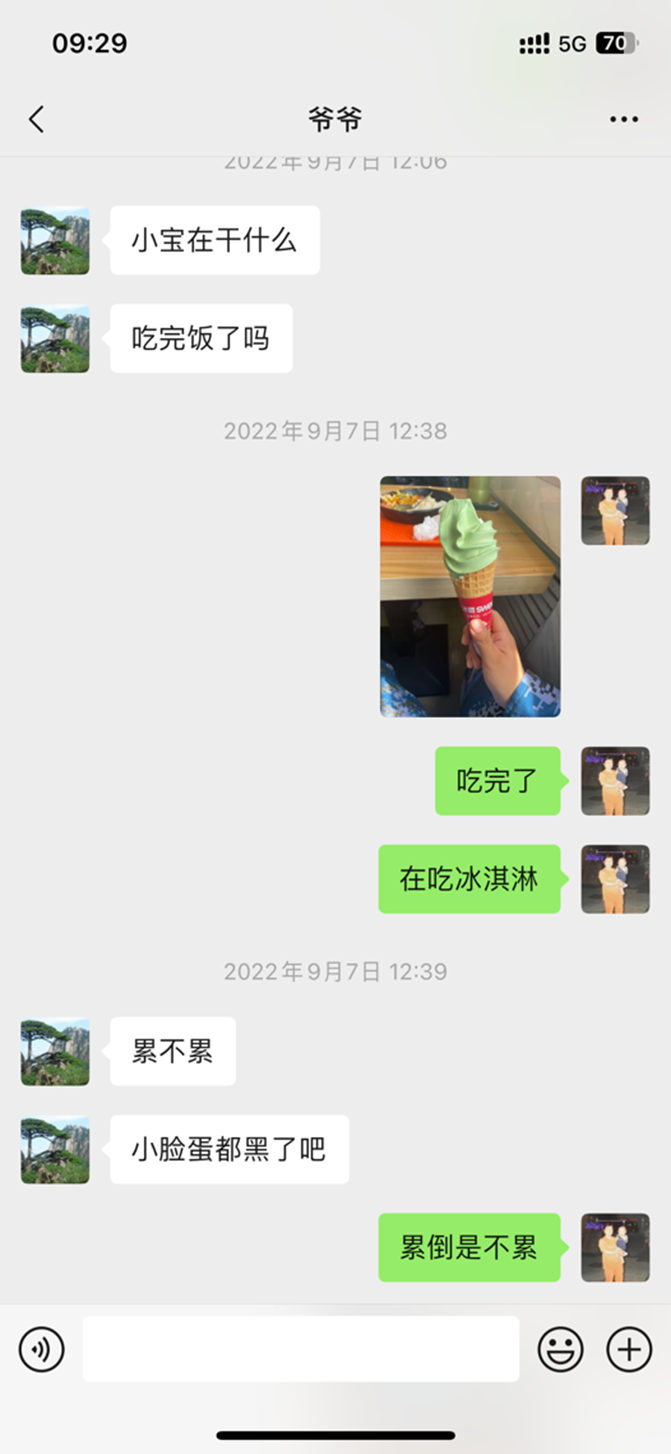Open the emoji sticker panel
Image resolution: width=671 pixels, height=1454 pixels.
tap(560, 1349)
